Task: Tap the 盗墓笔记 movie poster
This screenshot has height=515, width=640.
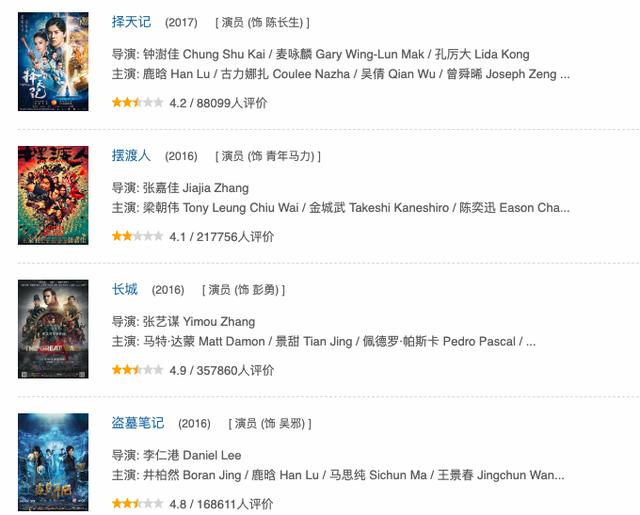Action: (x=46, y=462)
